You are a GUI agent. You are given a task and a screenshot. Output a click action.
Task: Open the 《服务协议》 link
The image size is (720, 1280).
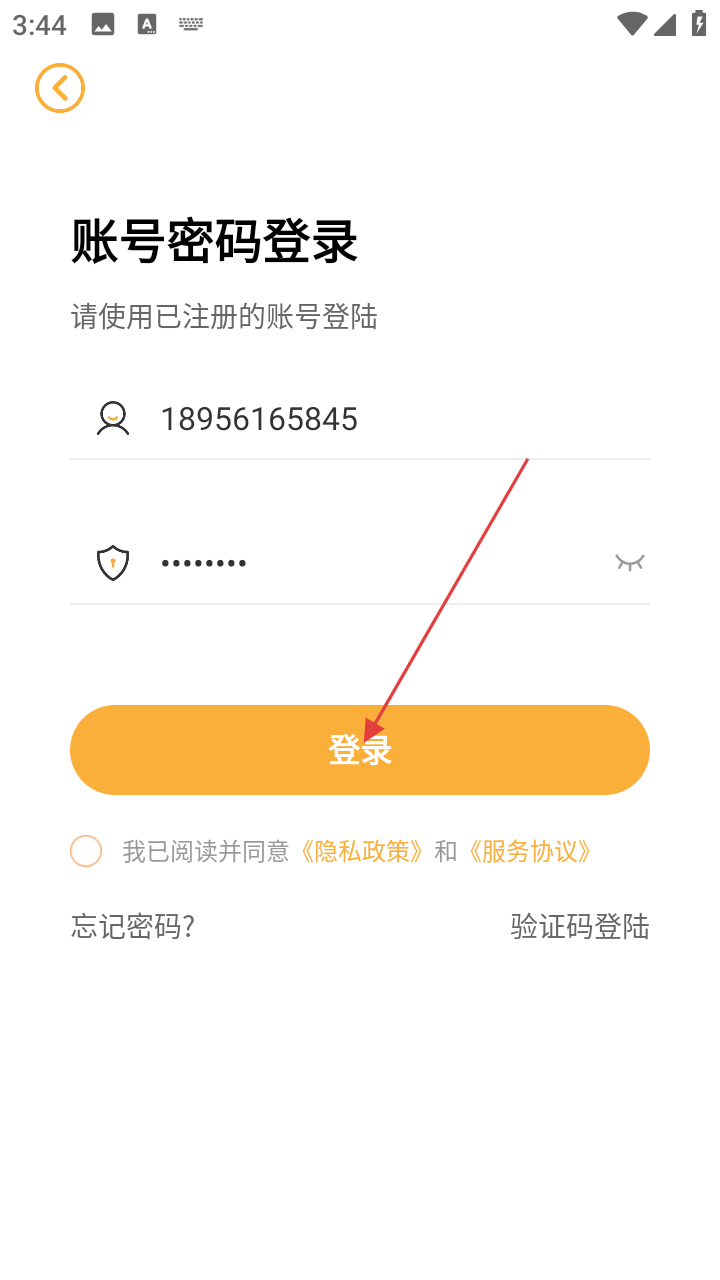pyautogui.click(x=530, y=851)
